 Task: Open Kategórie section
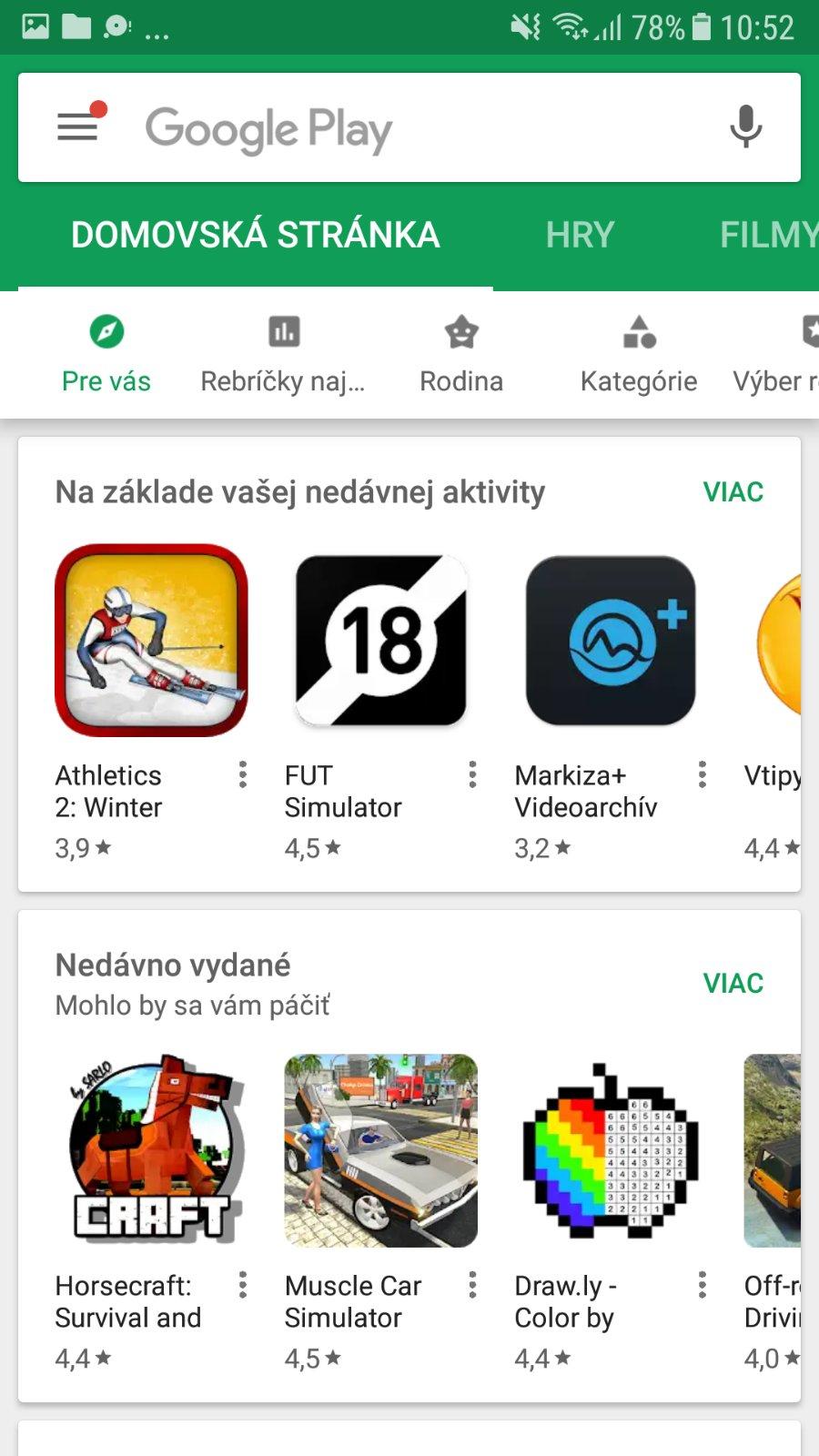click(639, 354)
